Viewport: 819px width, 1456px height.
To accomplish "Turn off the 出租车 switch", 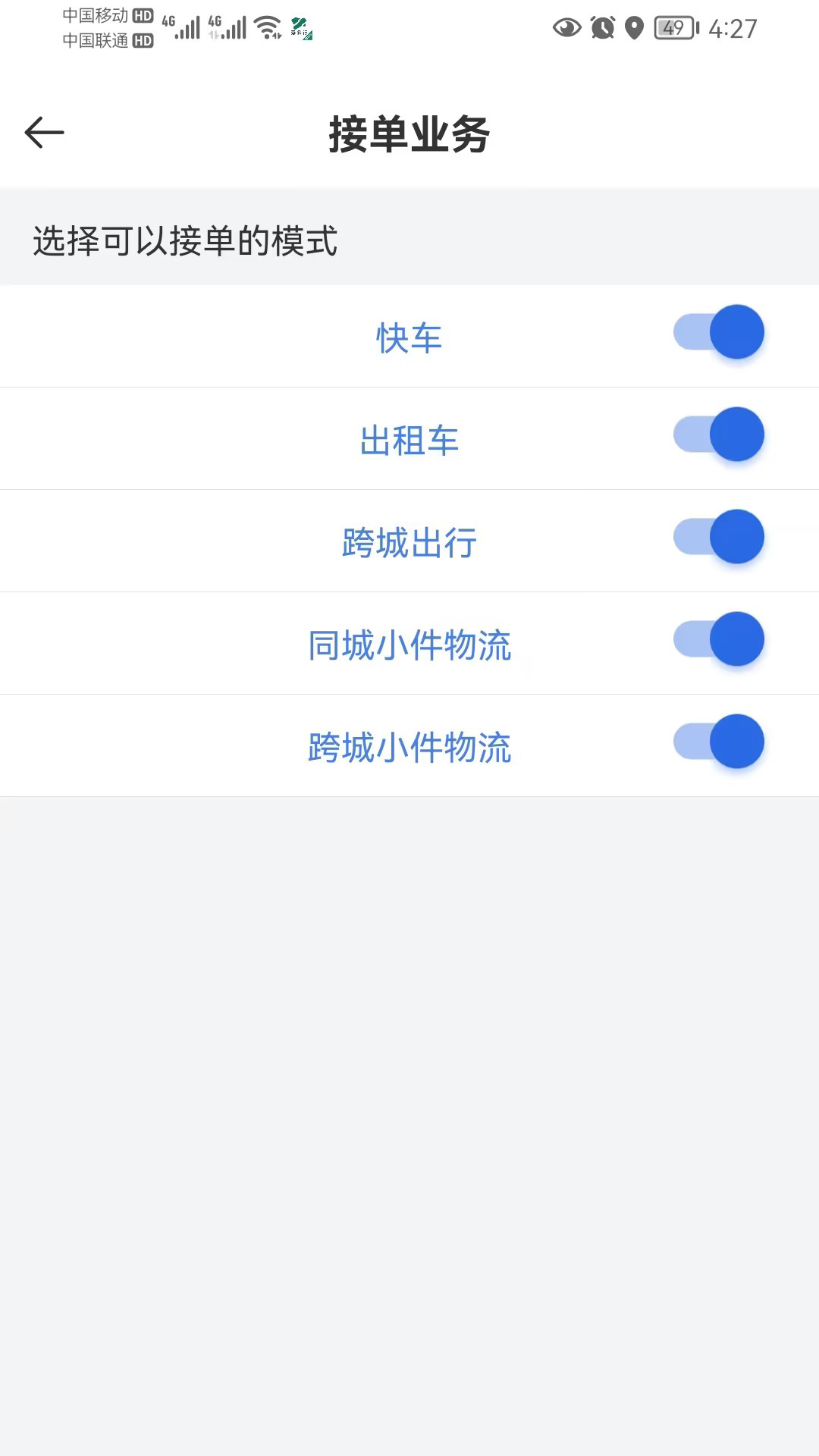I will tap(717, 434).
